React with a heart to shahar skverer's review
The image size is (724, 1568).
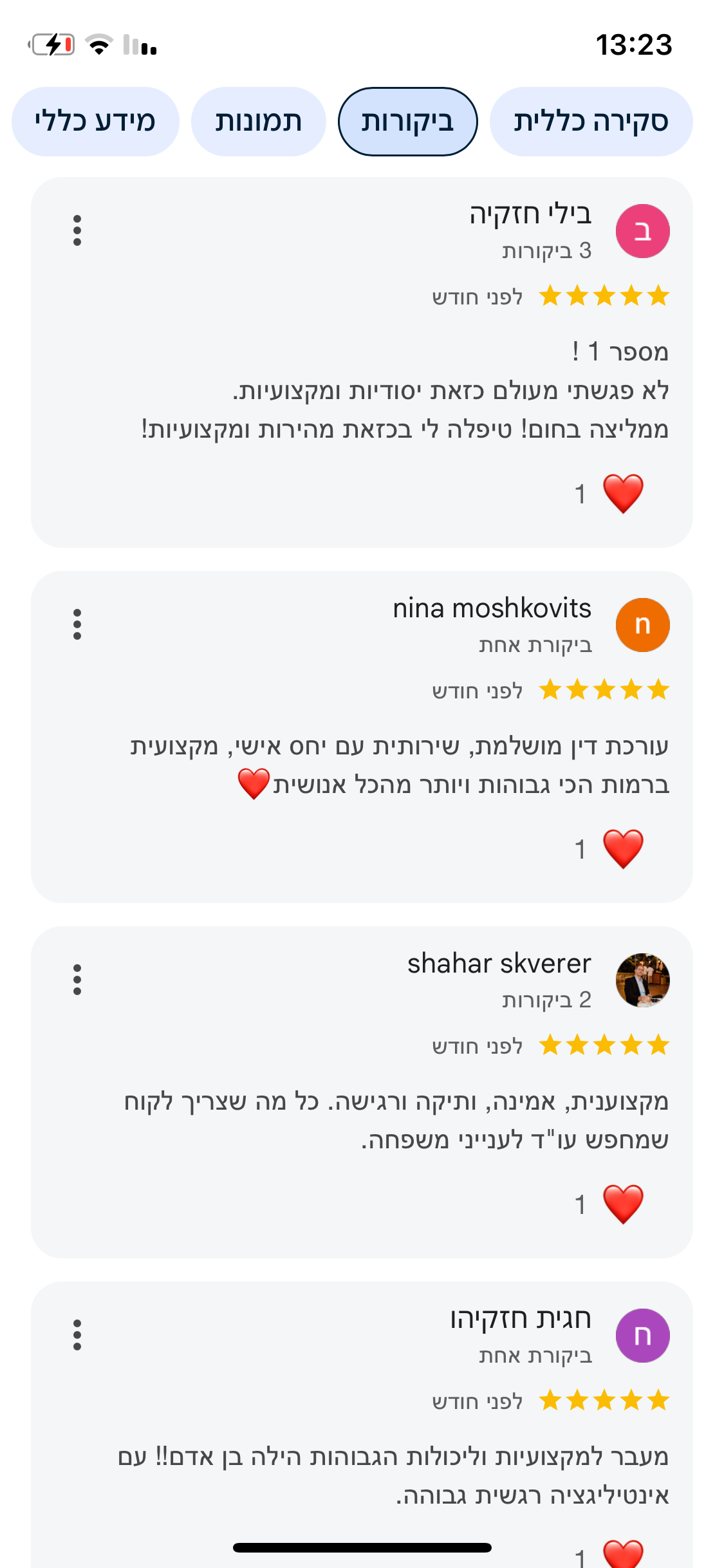pos(622,1204)
